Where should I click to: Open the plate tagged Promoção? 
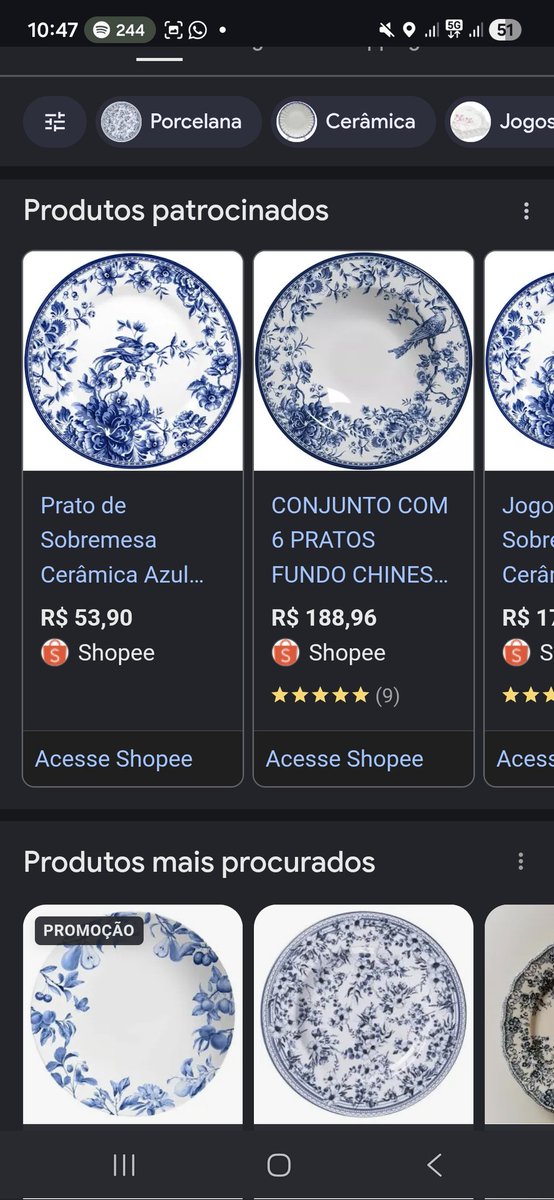[x=133, y=1014]
